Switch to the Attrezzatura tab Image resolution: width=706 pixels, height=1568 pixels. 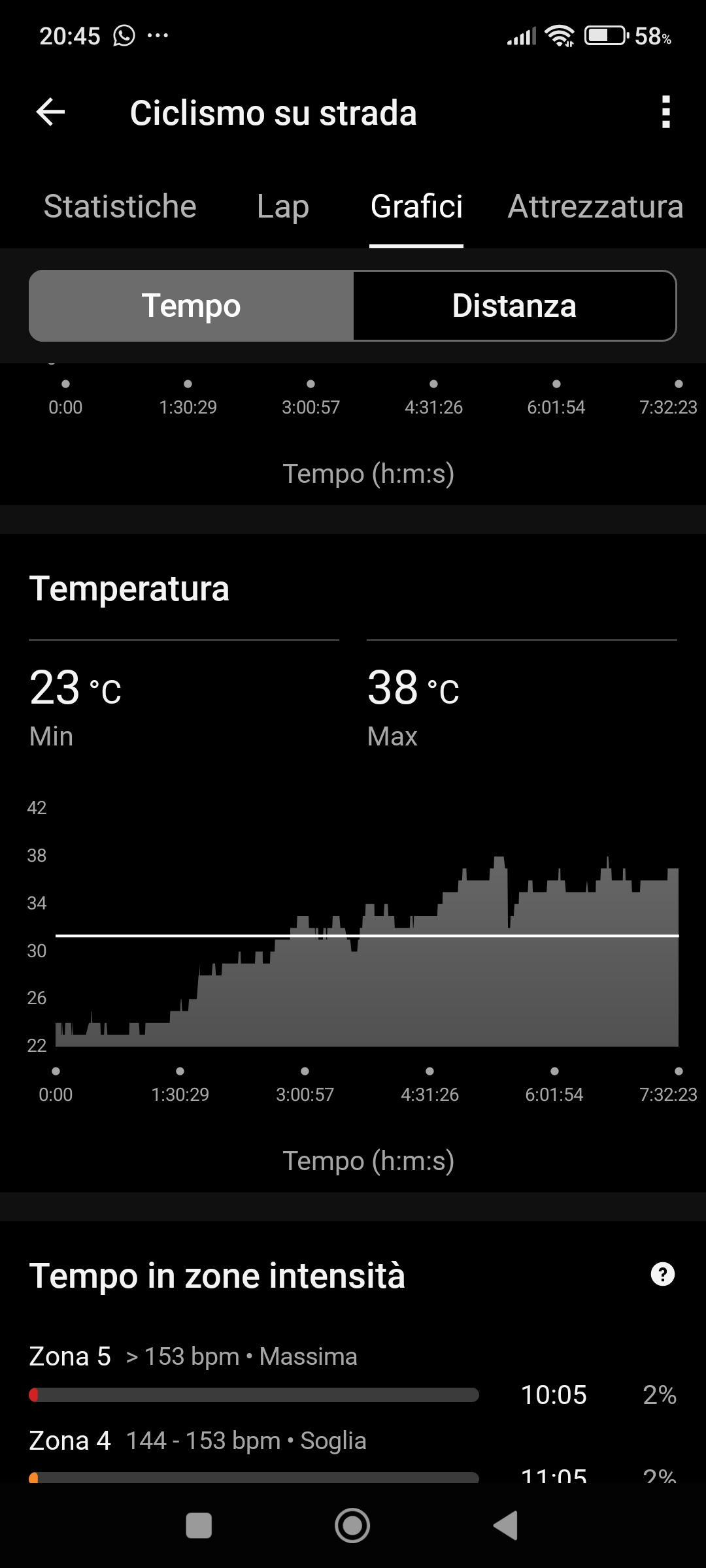click(x=596, y=206)
